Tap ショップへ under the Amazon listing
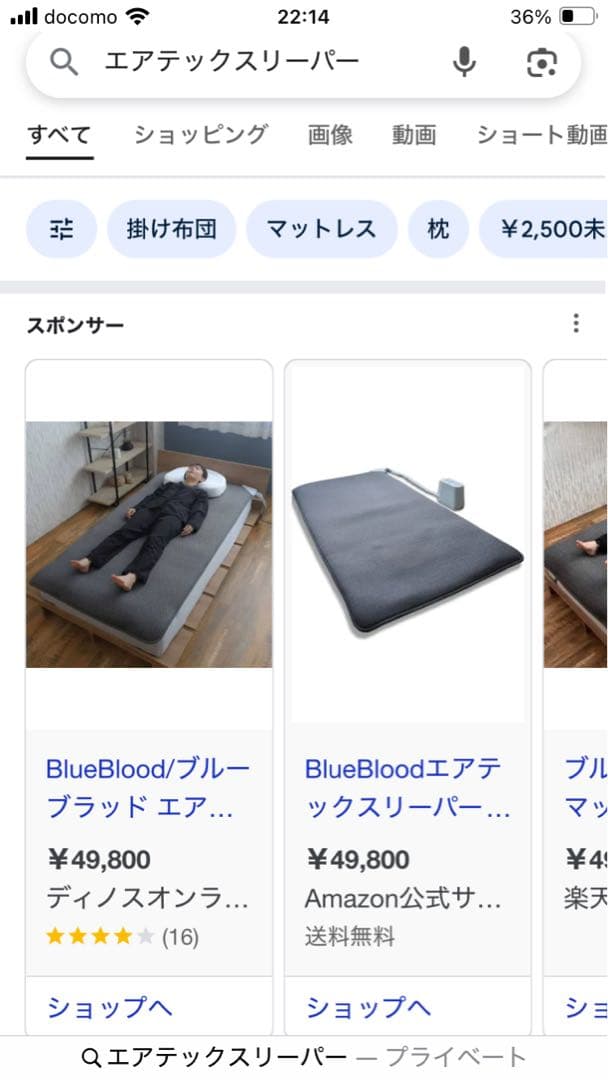608x1080 pixels. (x=368, y=1006)
